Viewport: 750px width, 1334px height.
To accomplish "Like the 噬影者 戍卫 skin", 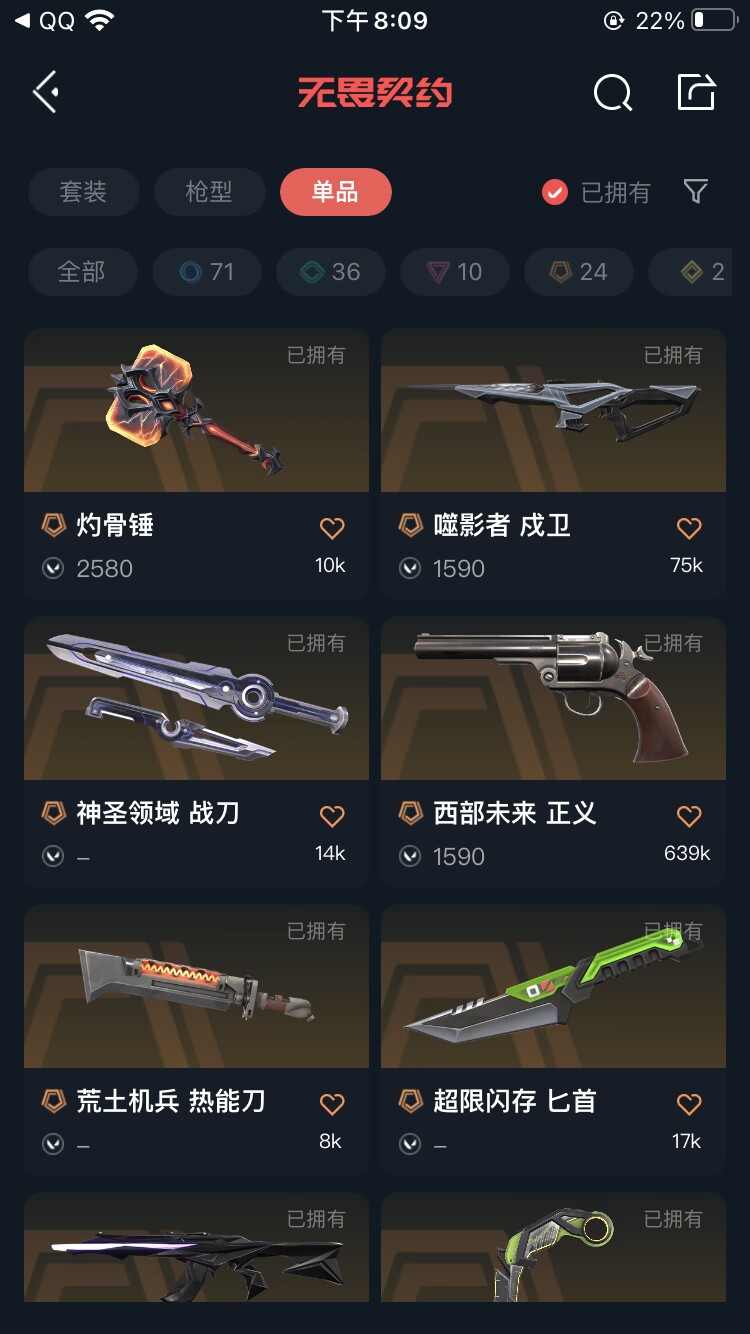I will 689,528.
